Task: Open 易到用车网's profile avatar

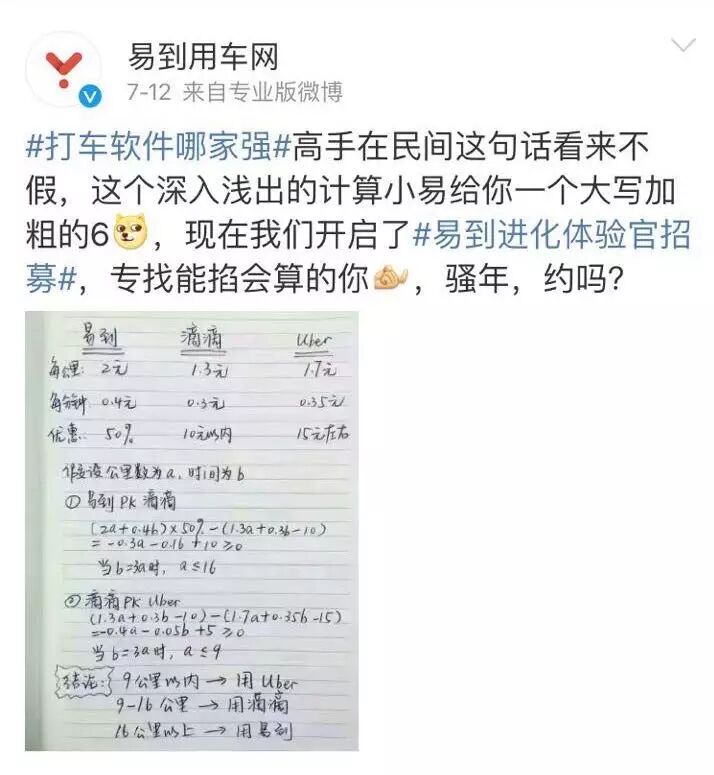Action: 64,69
